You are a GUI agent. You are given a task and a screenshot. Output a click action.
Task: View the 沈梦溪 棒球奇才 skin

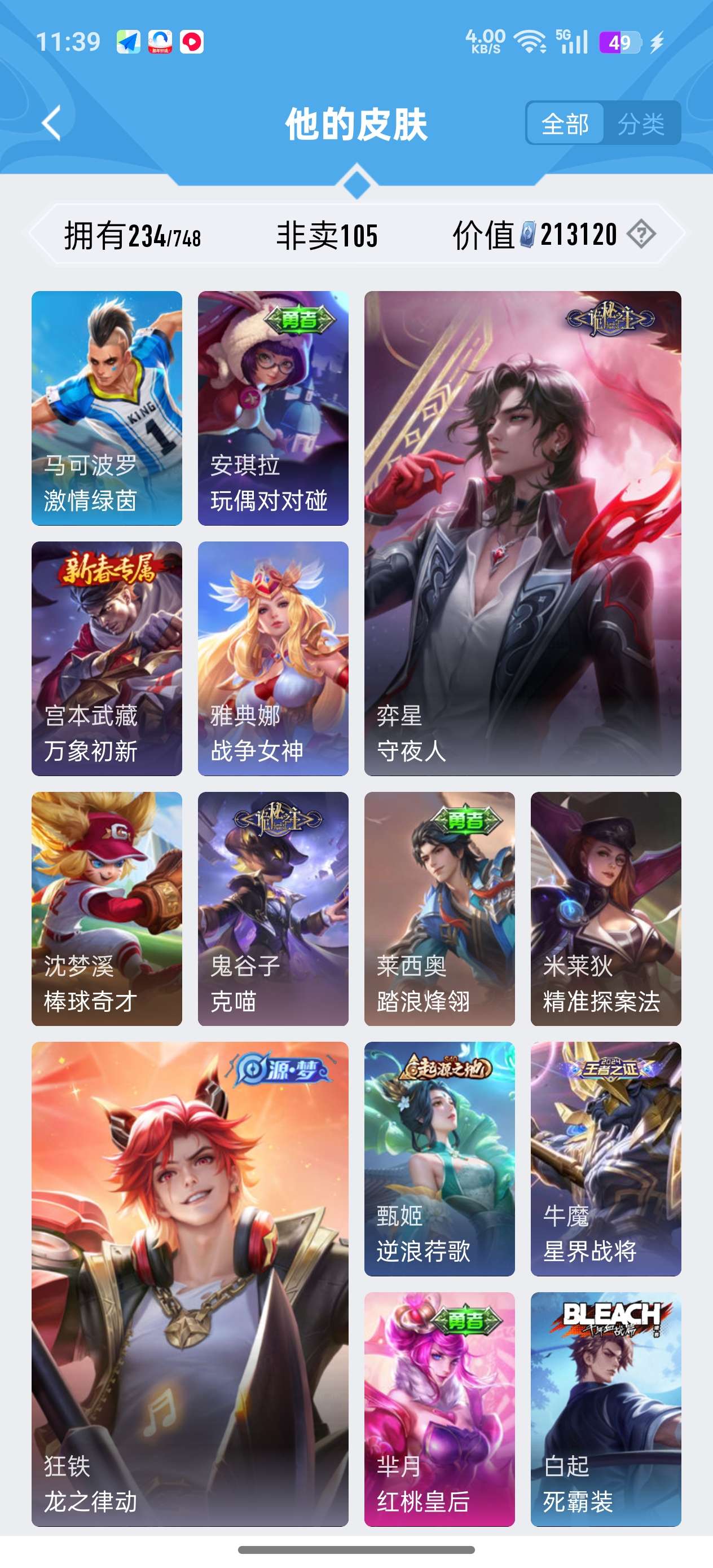(x=107, y=909)
